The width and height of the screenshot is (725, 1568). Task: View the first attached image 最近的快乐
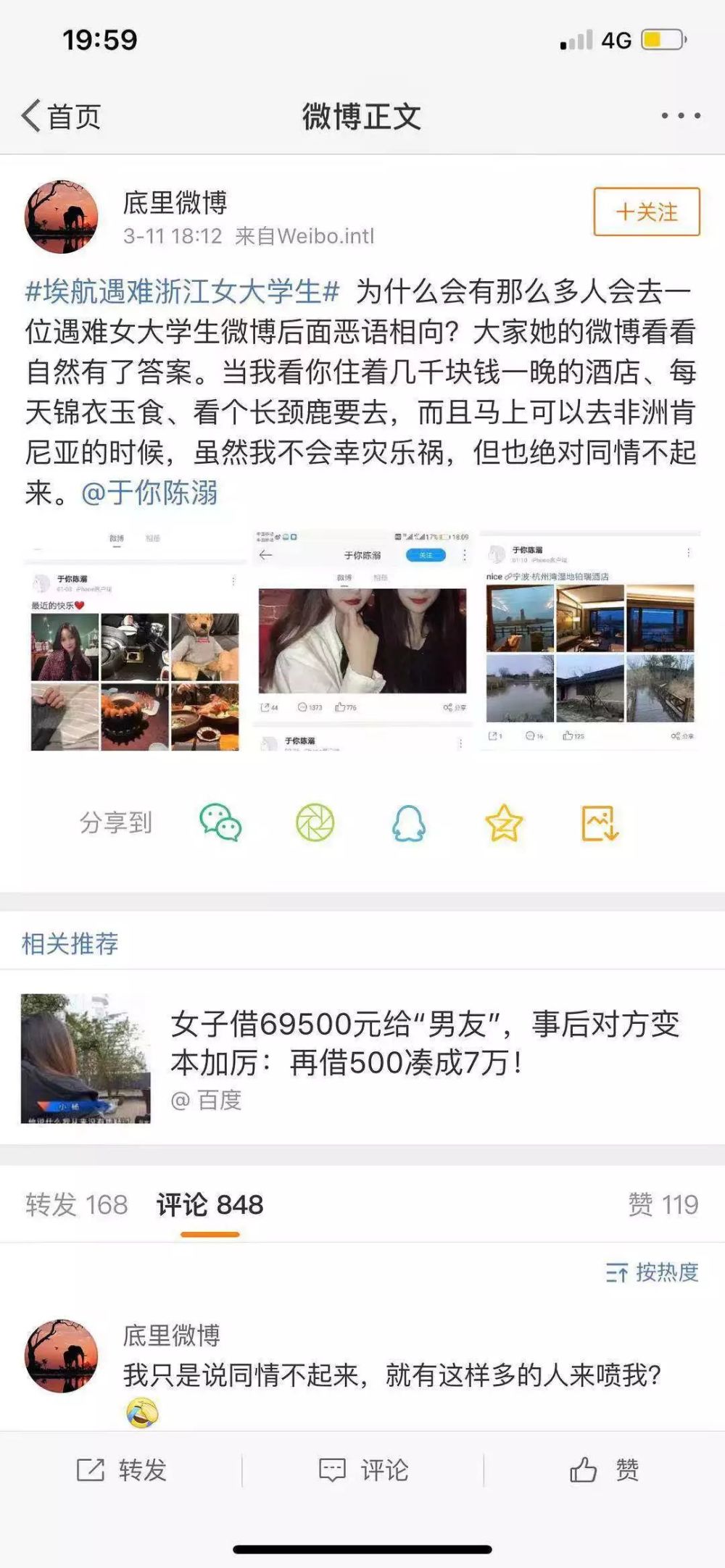(135, 643)
